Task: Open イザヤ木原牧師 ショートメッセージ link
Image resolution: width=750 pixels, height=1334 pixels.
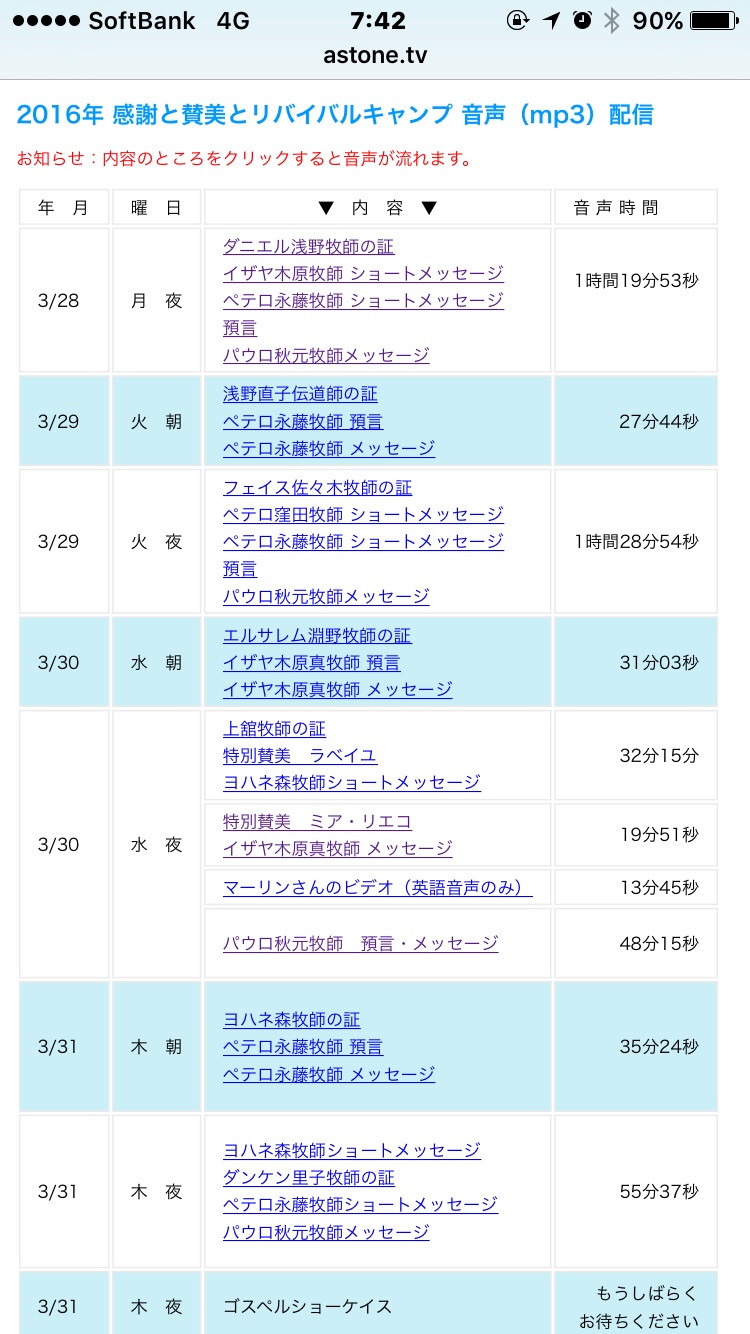Action: pos(363,274)
